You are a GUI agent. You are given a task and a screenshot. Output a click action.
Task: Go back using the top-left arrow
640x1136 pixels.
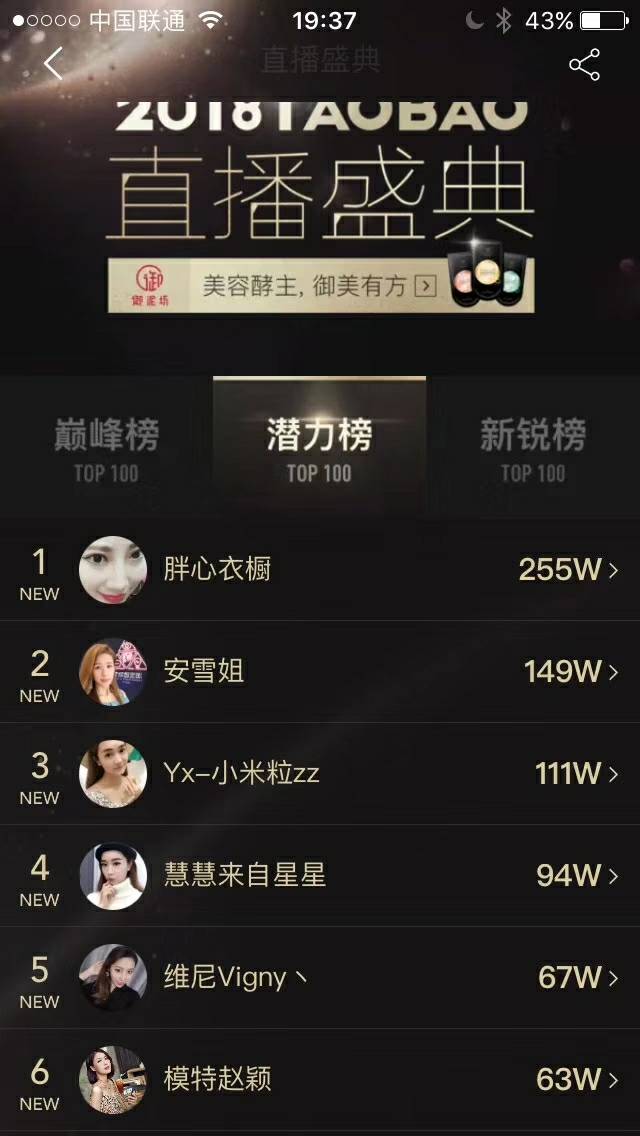click(x=54, y=64)
